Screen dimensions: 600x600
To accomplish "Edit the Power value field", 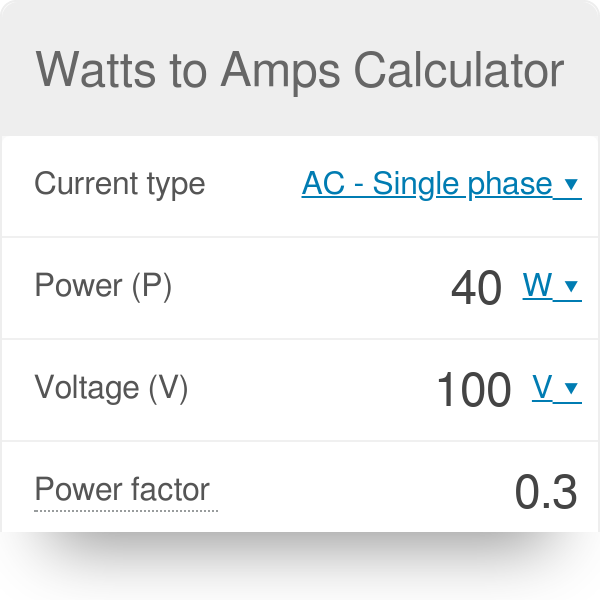I will click(476, 289).
